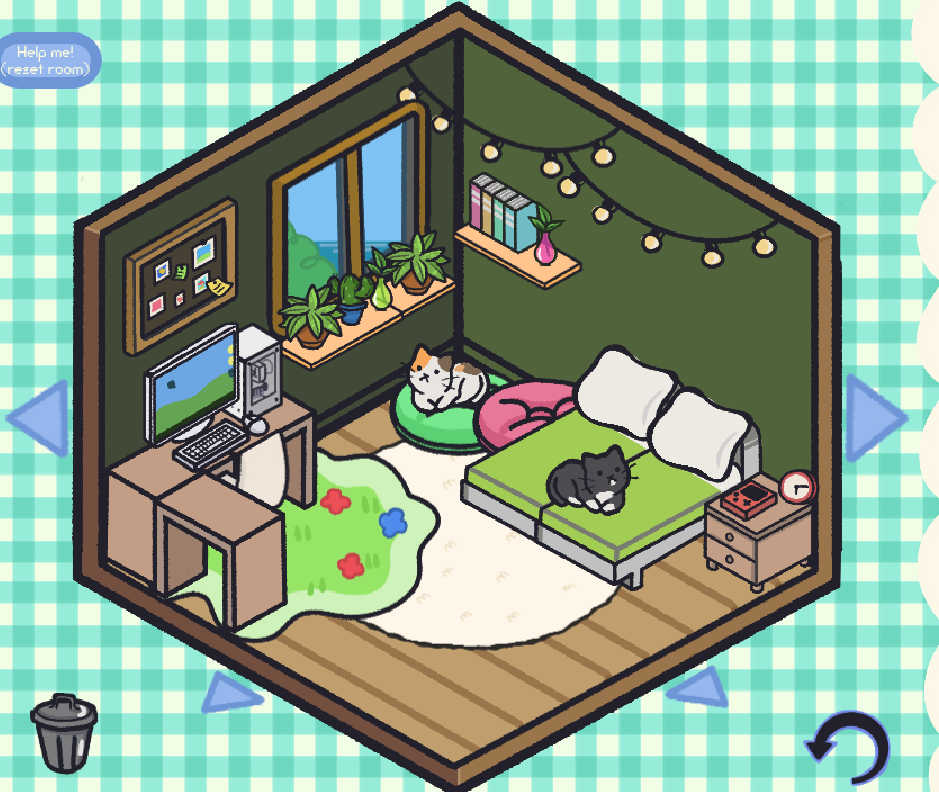
Task: Tap the Help me! reset room button
Action: coord(49,60)
